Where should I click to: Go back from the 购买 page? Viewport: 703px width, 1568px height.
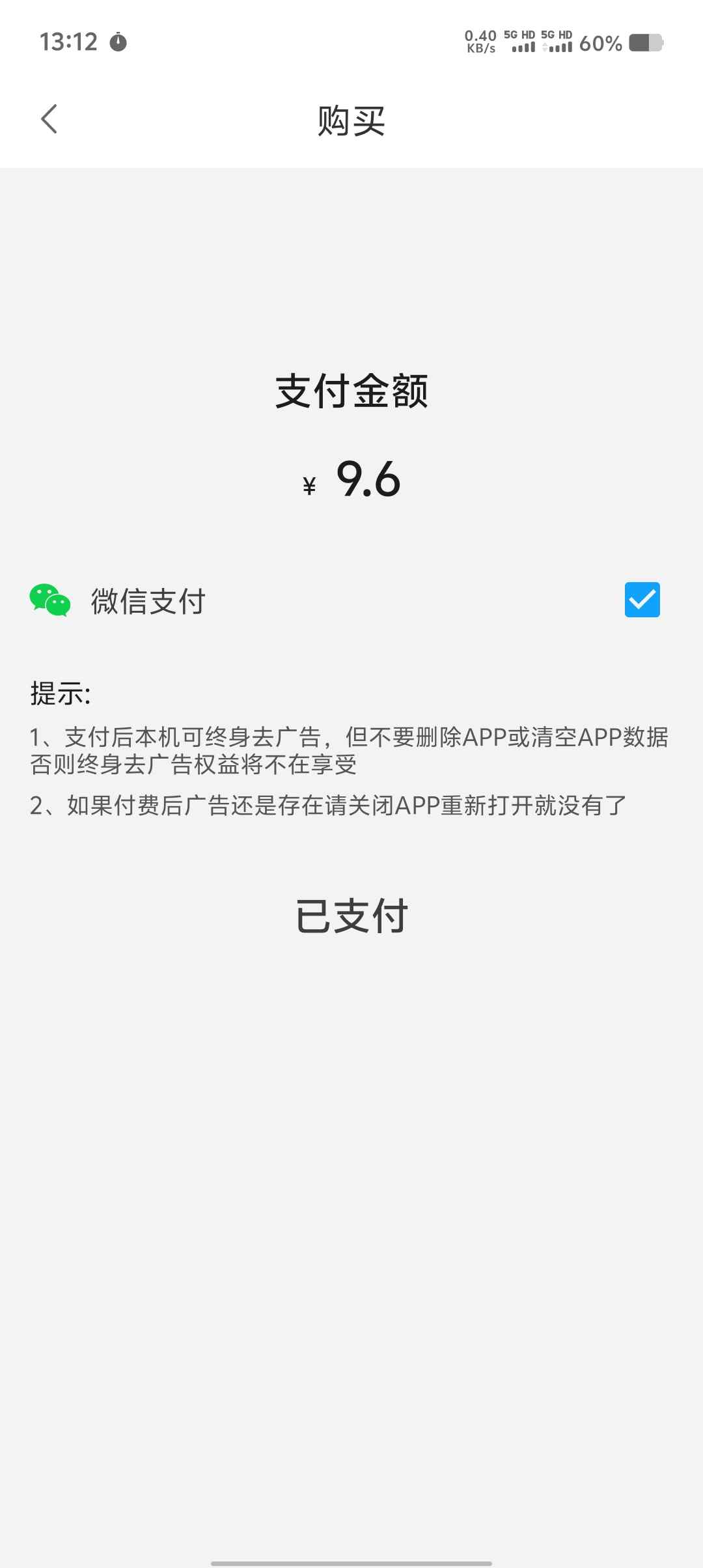coord(49,119)
